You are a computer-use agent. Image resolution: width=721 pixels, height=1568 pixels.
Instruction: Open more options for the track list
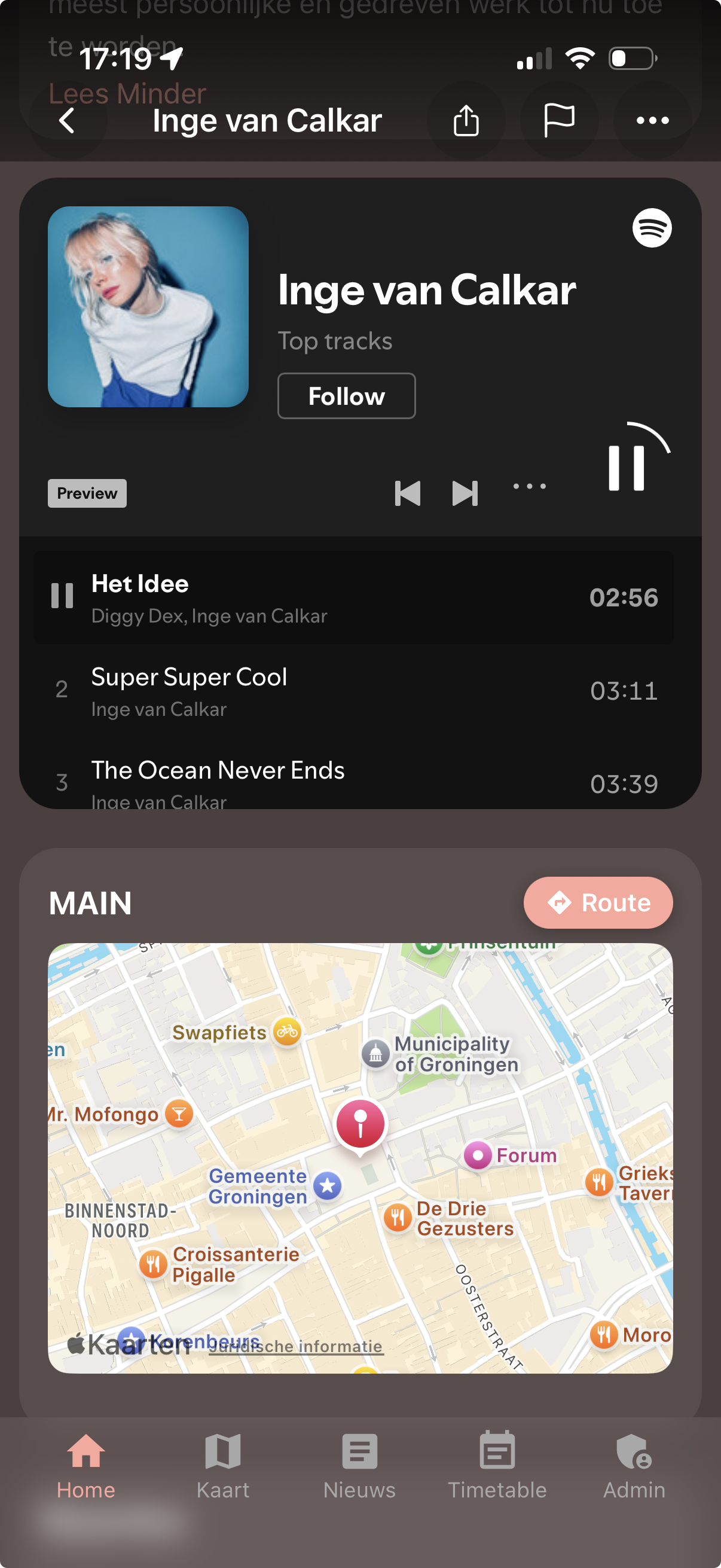tap(528, 487)
